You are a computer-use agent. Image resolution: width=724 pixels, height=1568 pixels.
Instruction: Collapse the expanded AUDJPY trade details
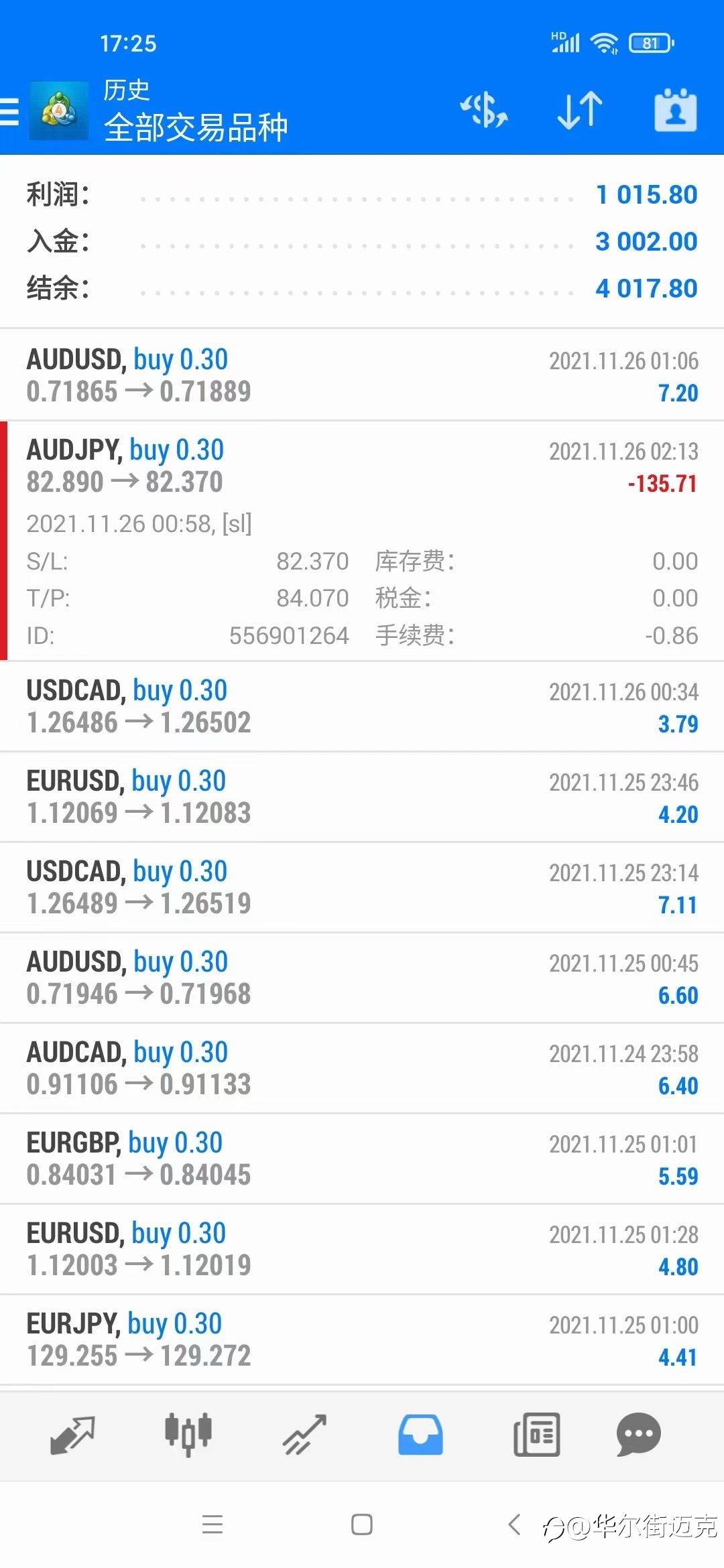pyautogui.click(x=362, y=541)
